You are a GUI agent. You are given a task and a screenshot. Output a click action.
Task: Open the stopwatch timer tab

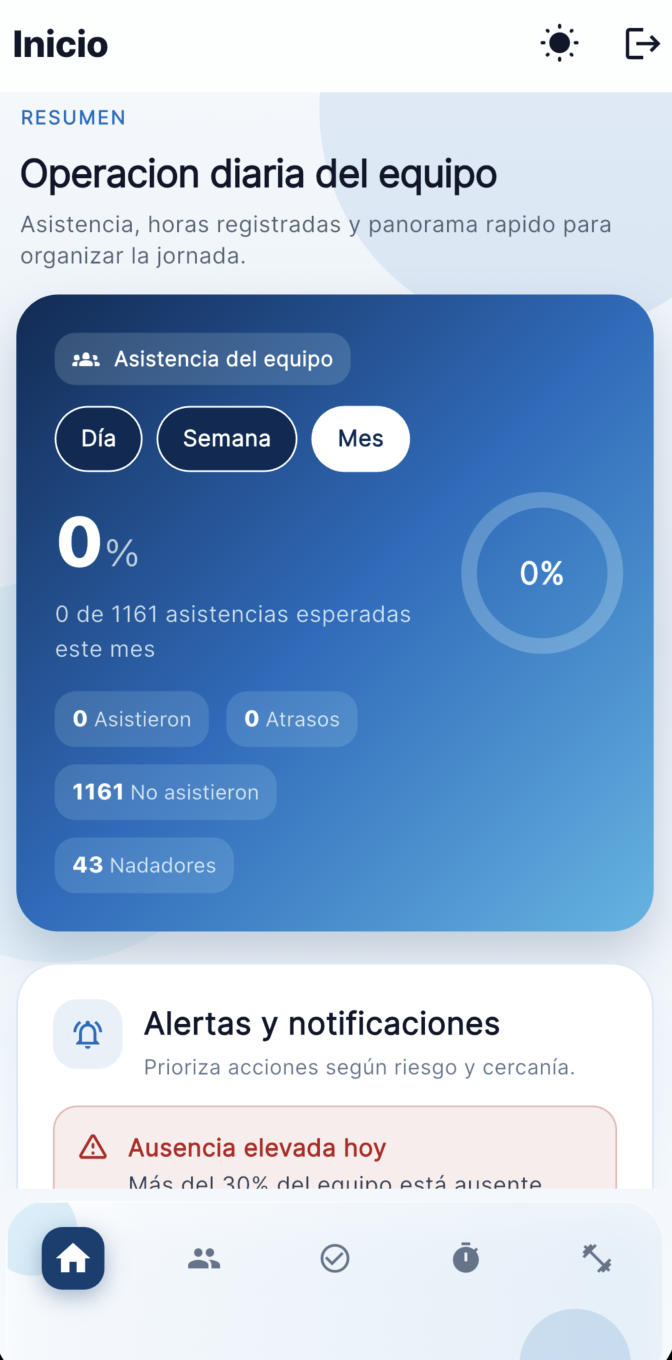[466, 1258]
